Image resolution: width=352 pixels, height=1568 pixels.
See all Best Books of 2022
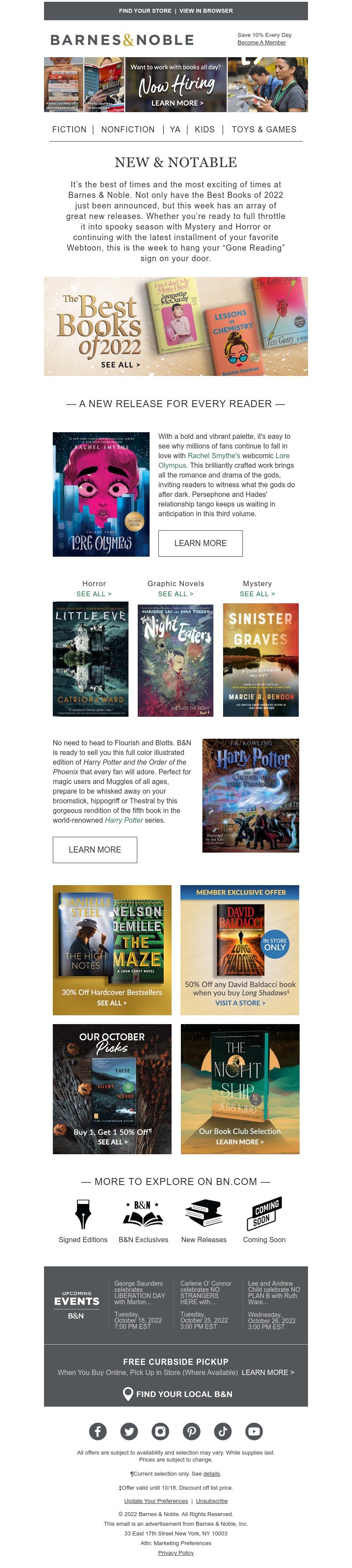(121, 365)
